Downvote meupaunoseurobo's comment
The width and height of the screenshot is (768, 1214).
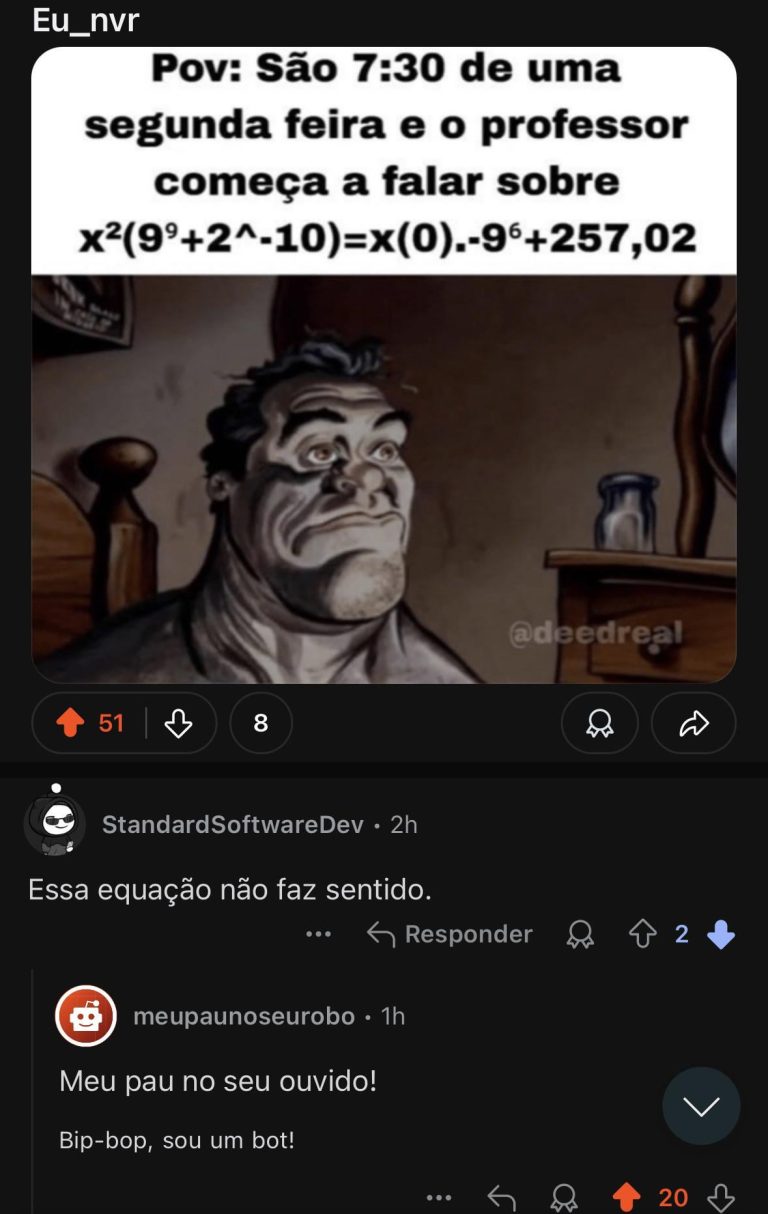pos(721,1197)
